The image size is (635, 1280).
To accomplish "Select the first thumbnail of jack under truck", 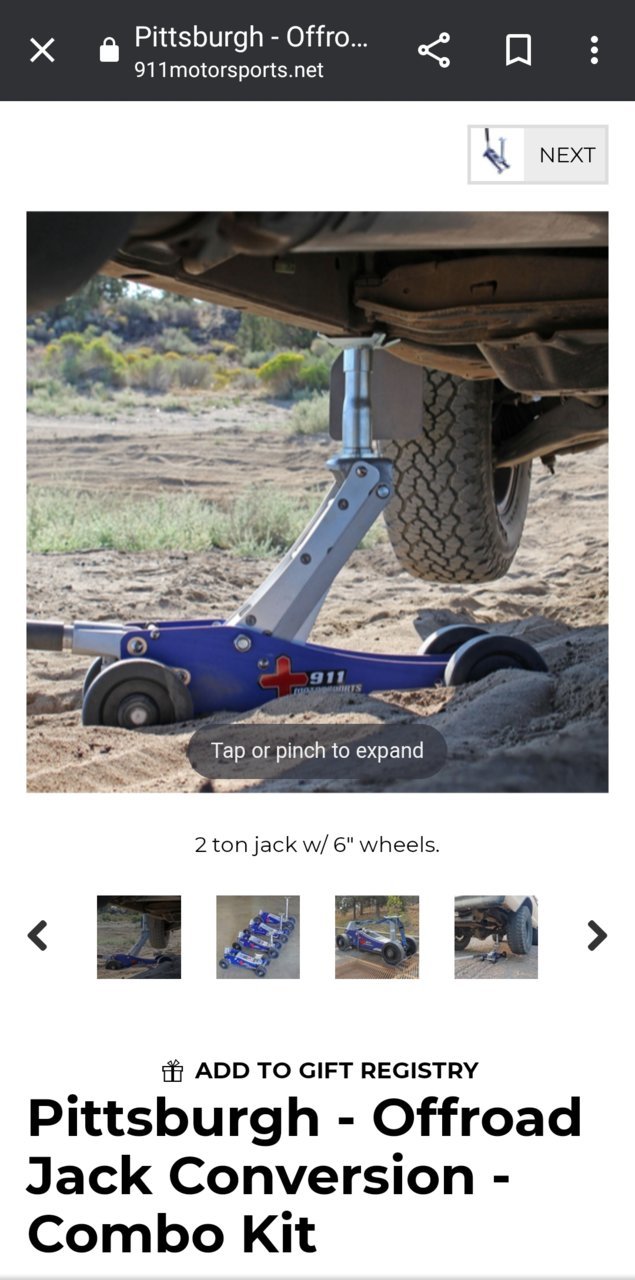I will [x=139, y=937].
